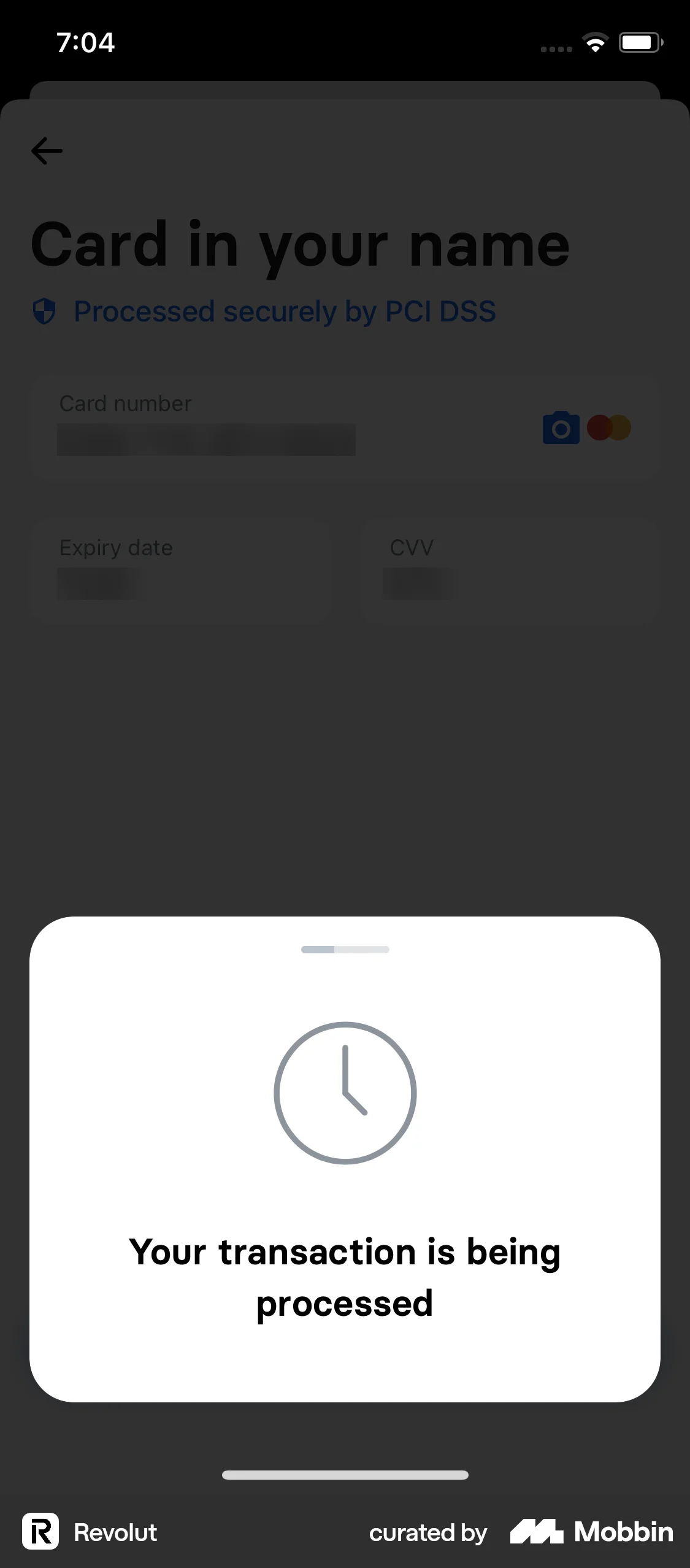The height and width of the screenshot is (1568, 690).
Task: Tap the Mastercard logo beside card number
Action: coord(609,428)
